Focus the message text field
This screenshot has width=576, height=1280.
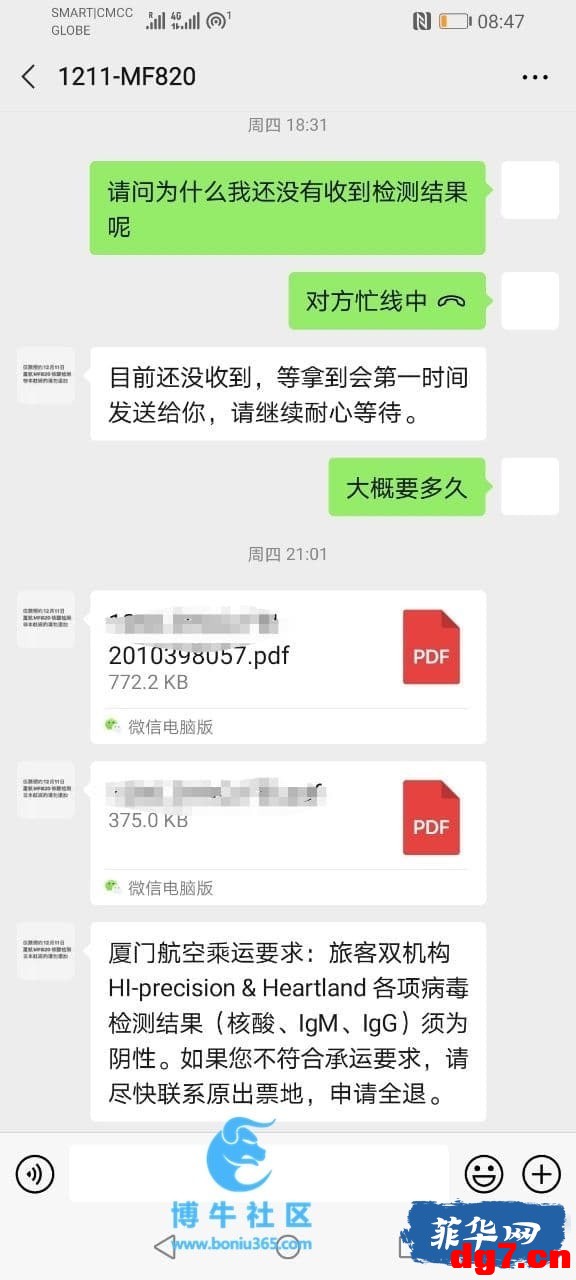coord(258,1173)
